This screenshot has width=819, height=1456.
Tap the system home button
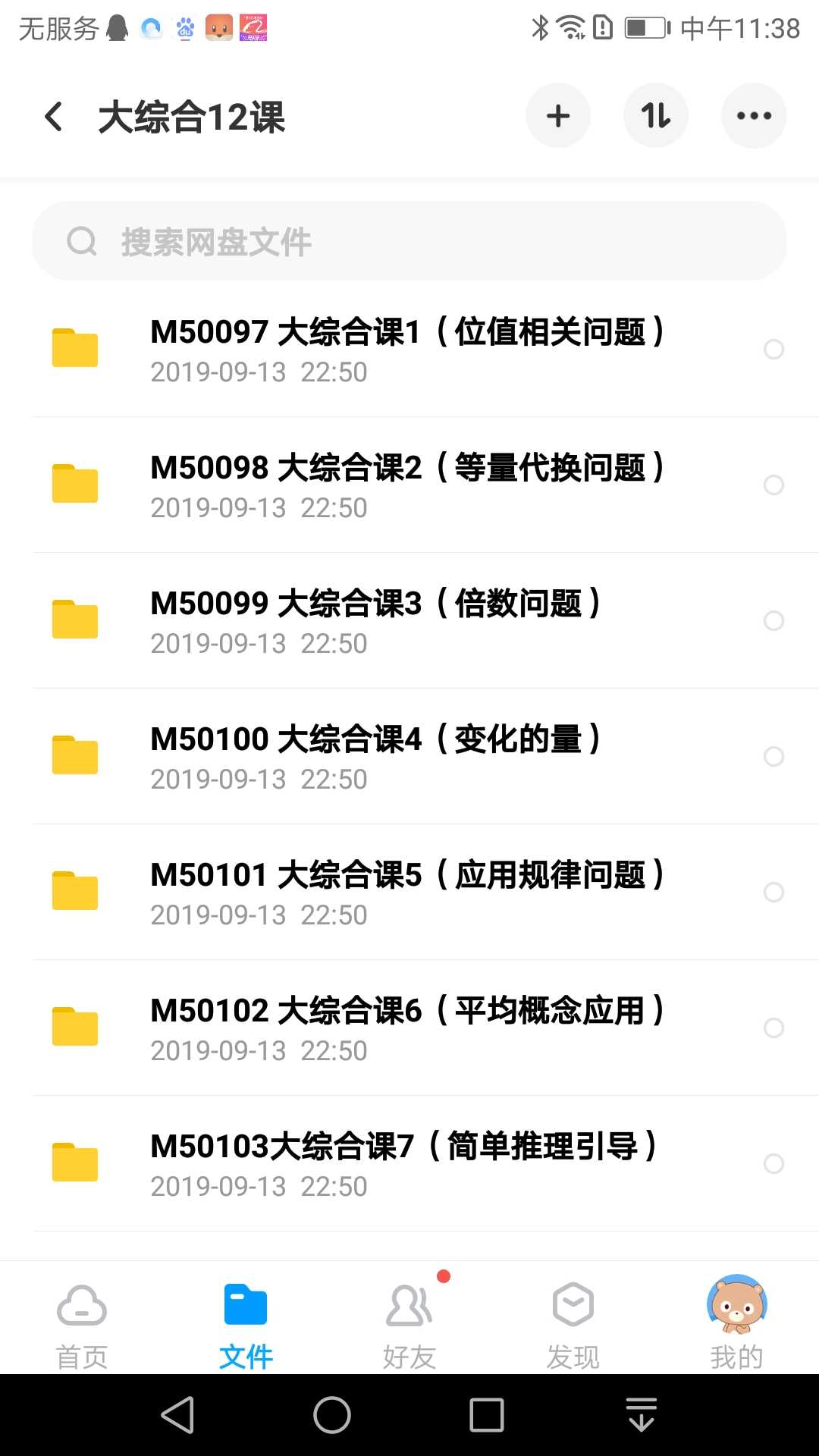pos(332,1415)
